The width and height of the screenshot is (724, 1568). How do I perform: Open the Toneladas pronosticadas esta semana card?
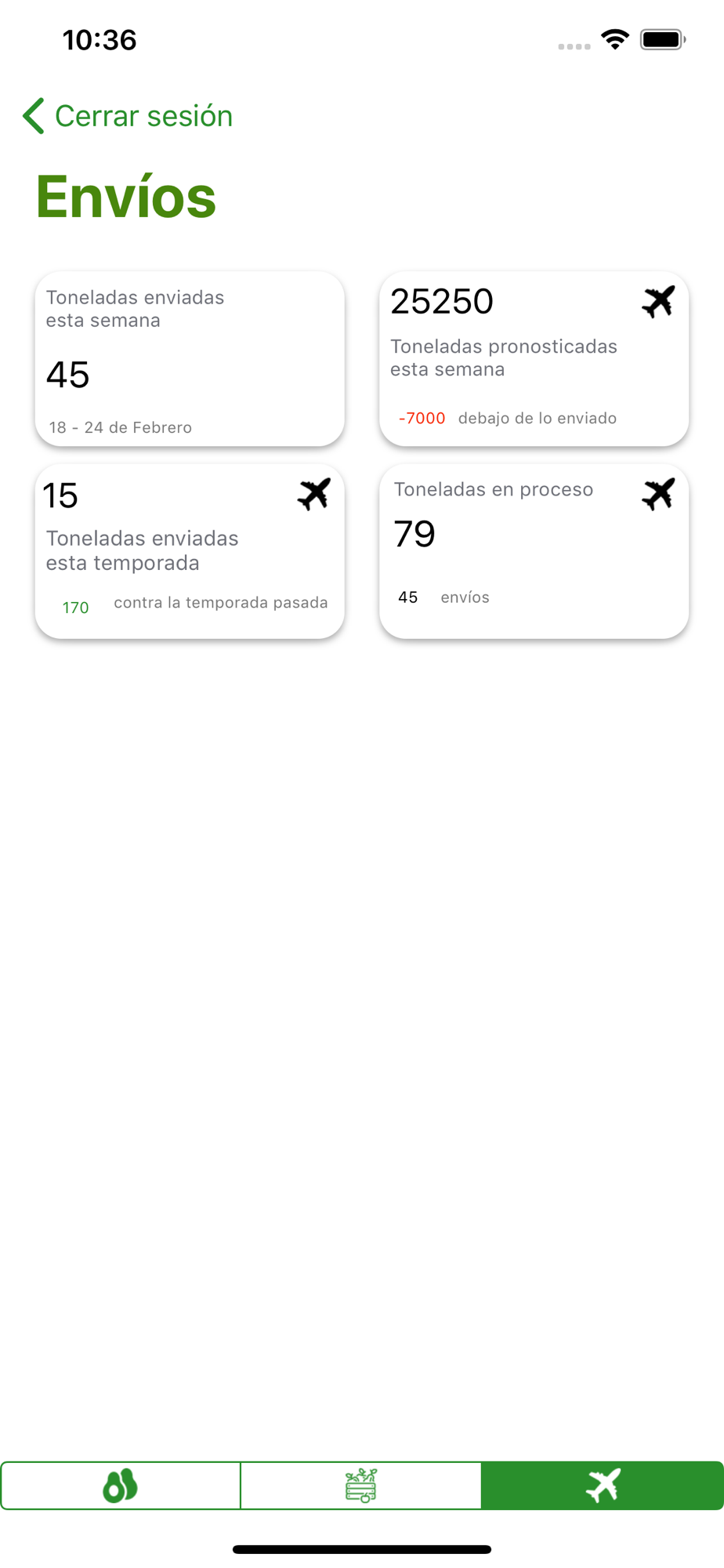coord(534,359)
